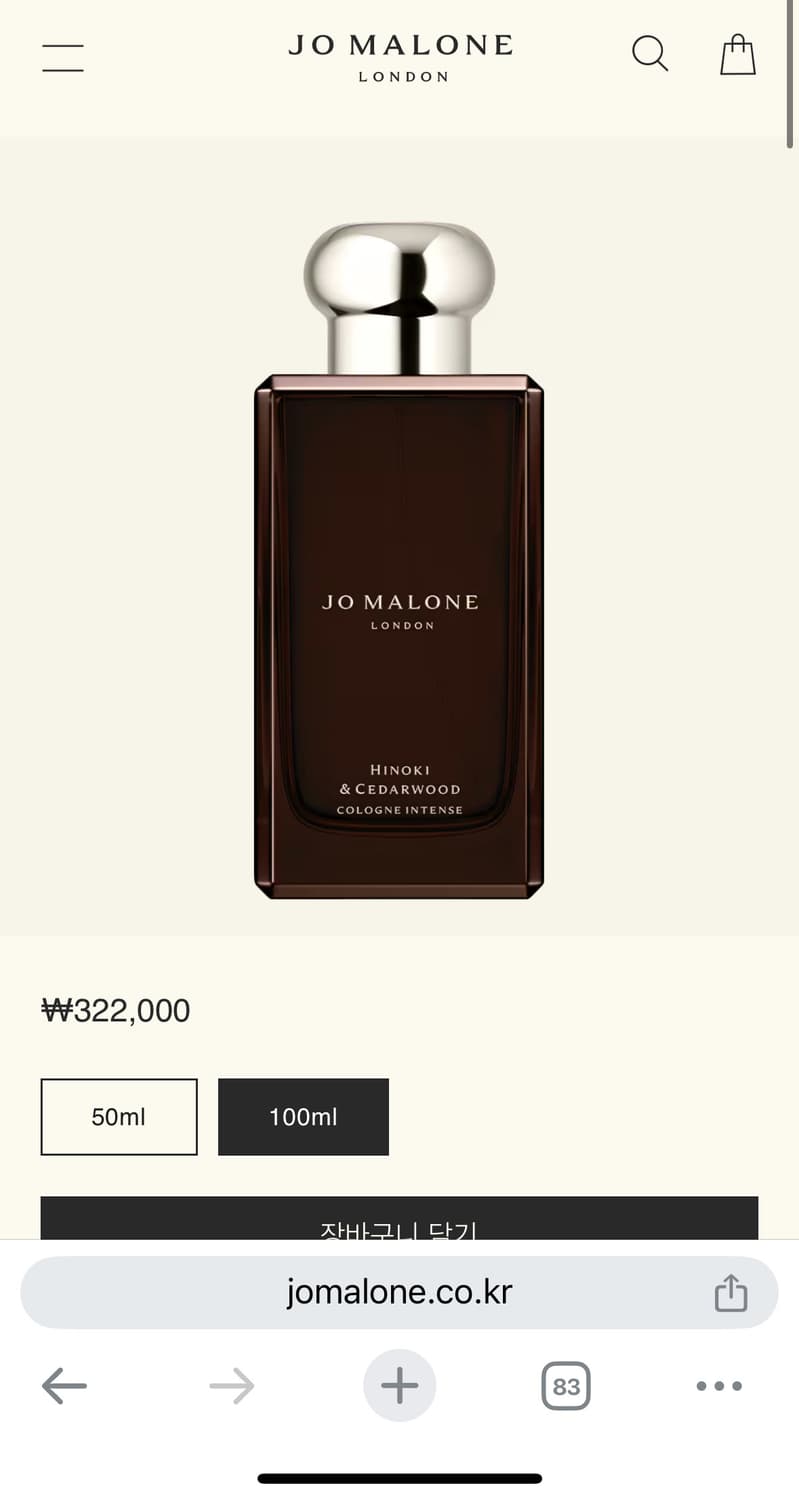Viewport: 799px width, 1500px height.
Task: Tap the Cologne Intense label on the bottle
Action: click(402, 810)
